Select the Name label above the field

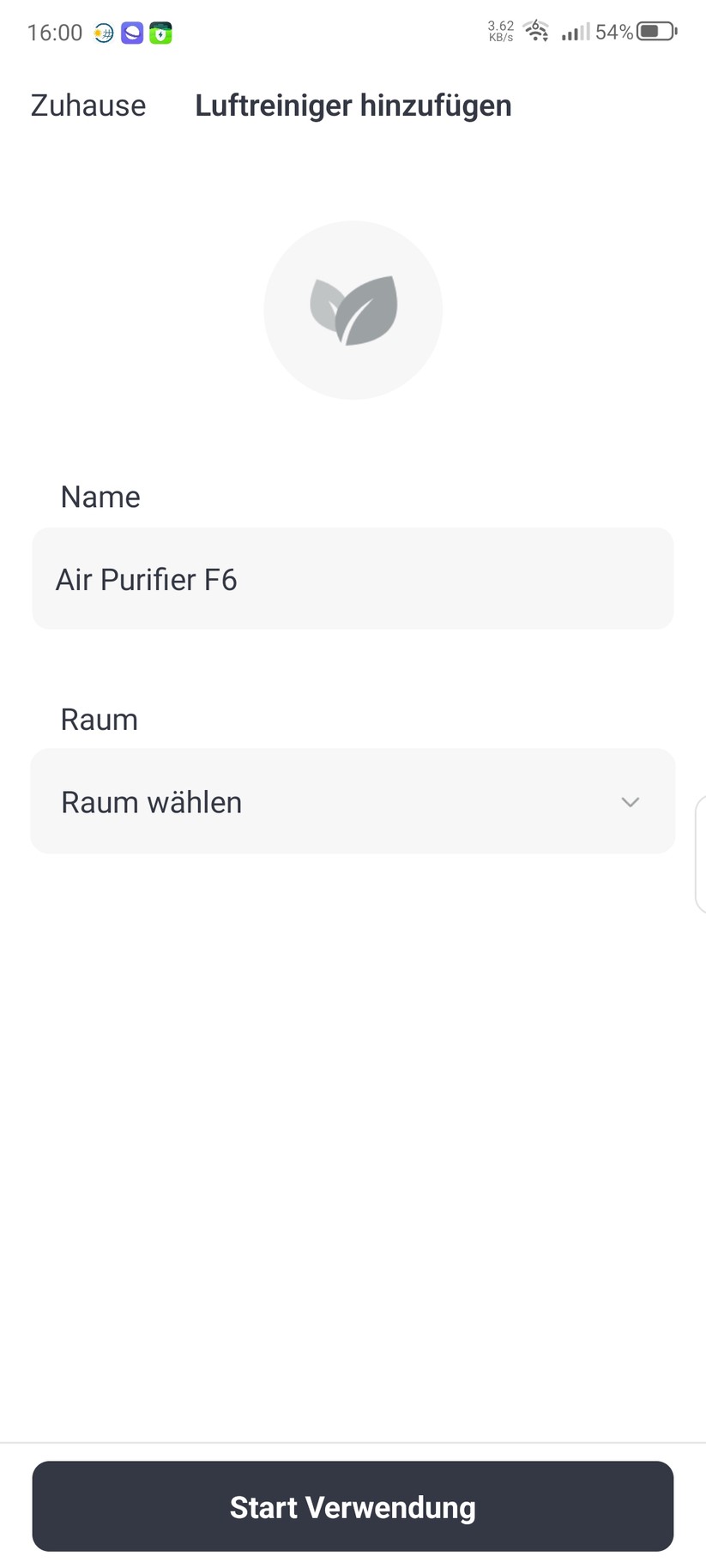pyautogui.click(x=100, y=496)
